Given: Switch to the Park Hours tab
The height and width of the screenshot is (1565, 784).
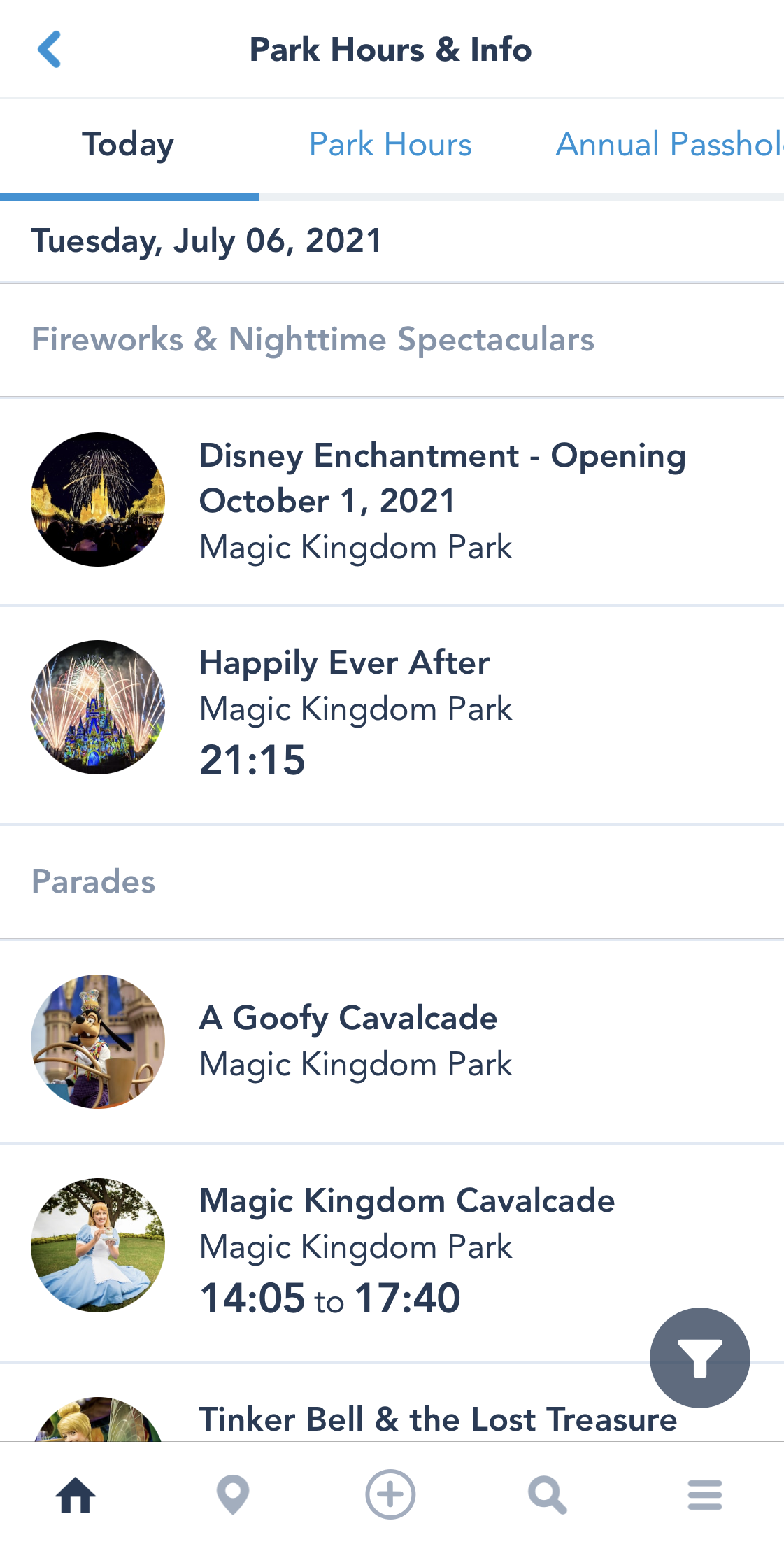Looking at the screenshot, I should click(x=390, y=145).
